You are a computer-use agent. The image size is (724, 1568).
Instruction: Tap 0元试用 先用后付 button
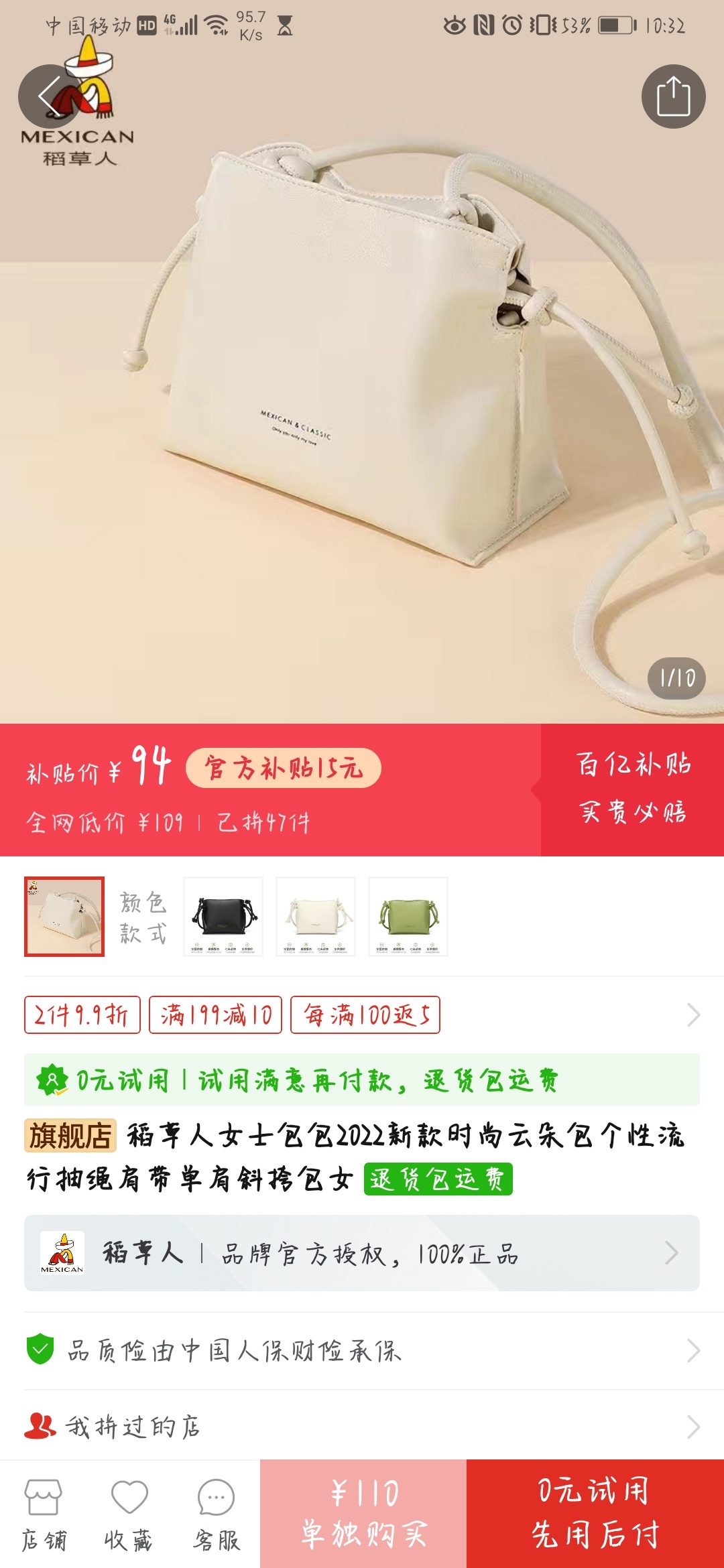(x=595, y=1514)
